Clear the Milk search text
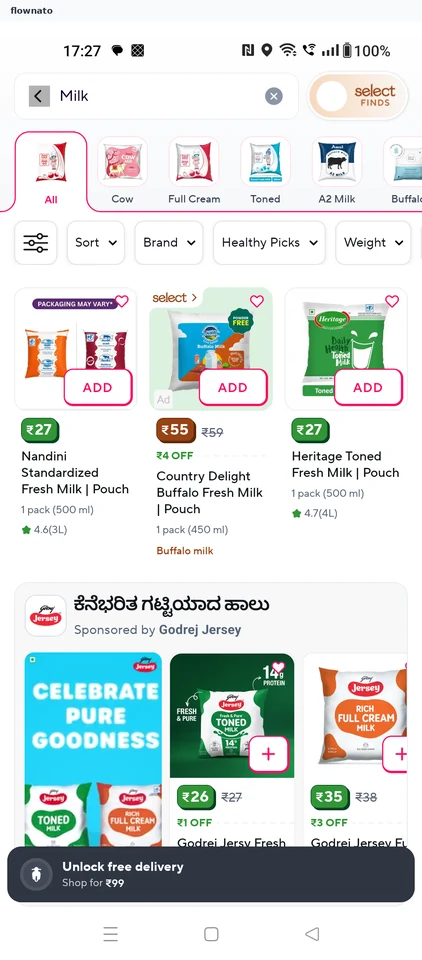The width and height of the screenshot is (422, 960). click(274, 96)
